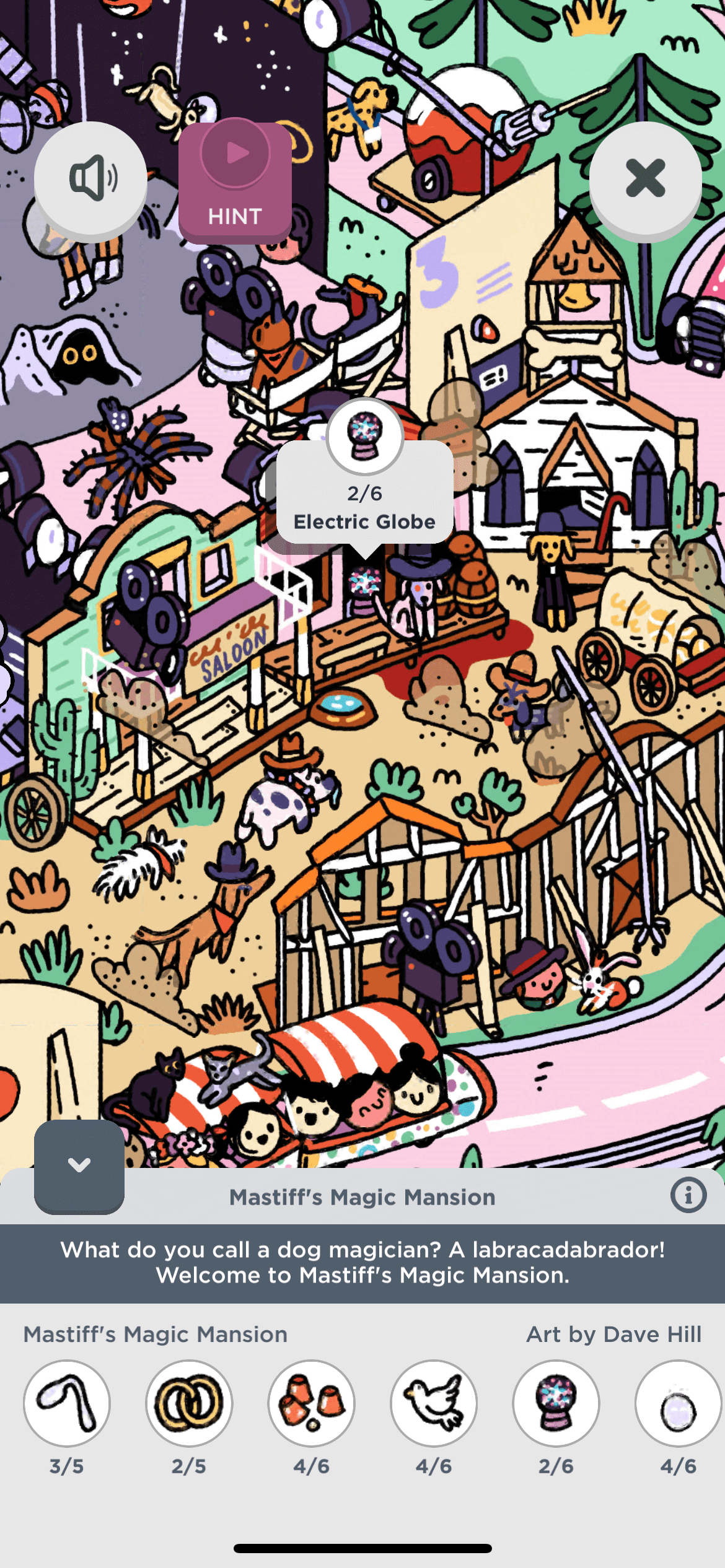Select the linking rings item showing 2/5
Screen dimensions: 725x1568
click(x=189, y=1403)
